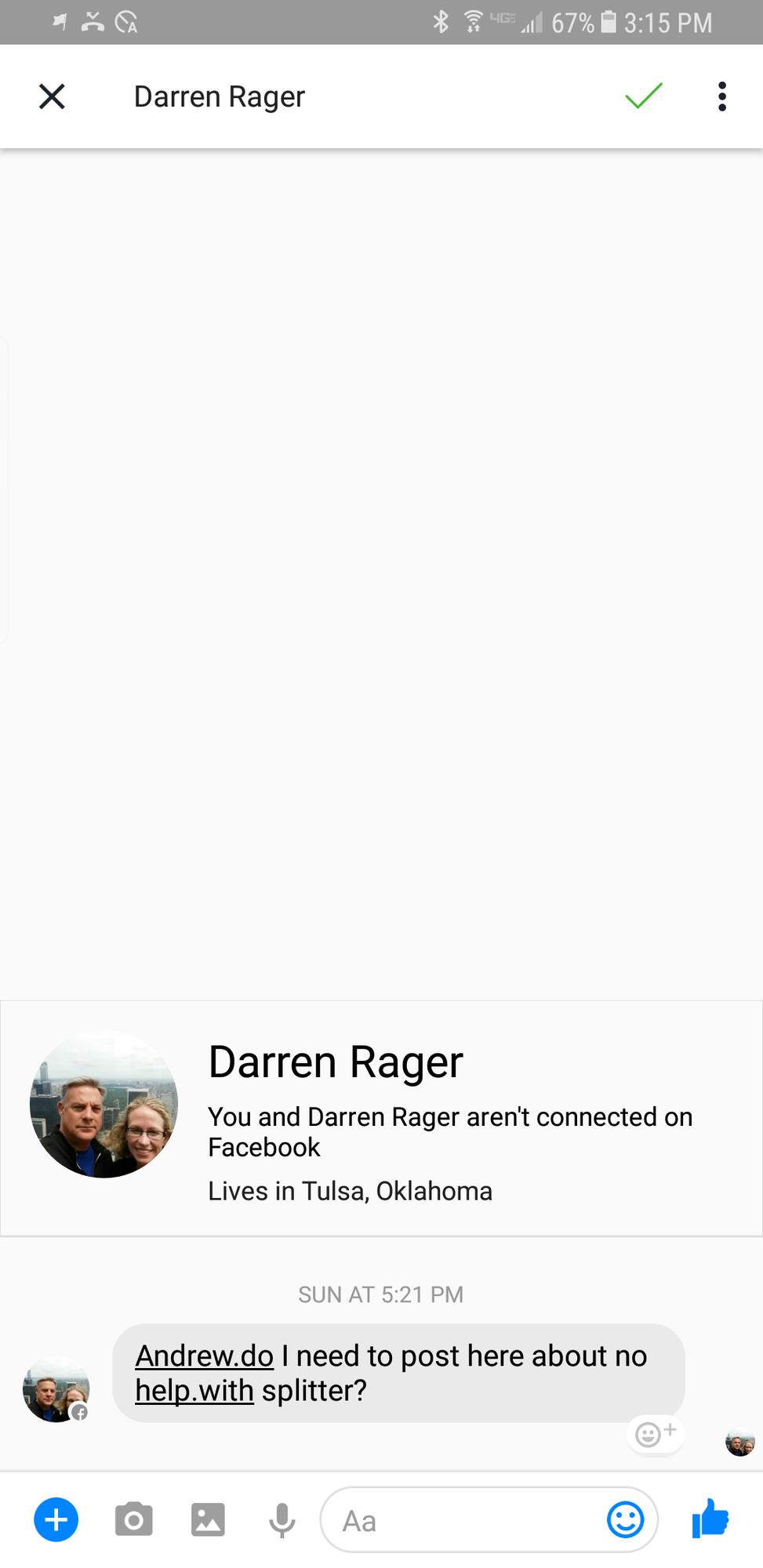Screen dimensions: 763x1568
Task: Record a voice message with the microphone
Action: [x=282, y=1521]
